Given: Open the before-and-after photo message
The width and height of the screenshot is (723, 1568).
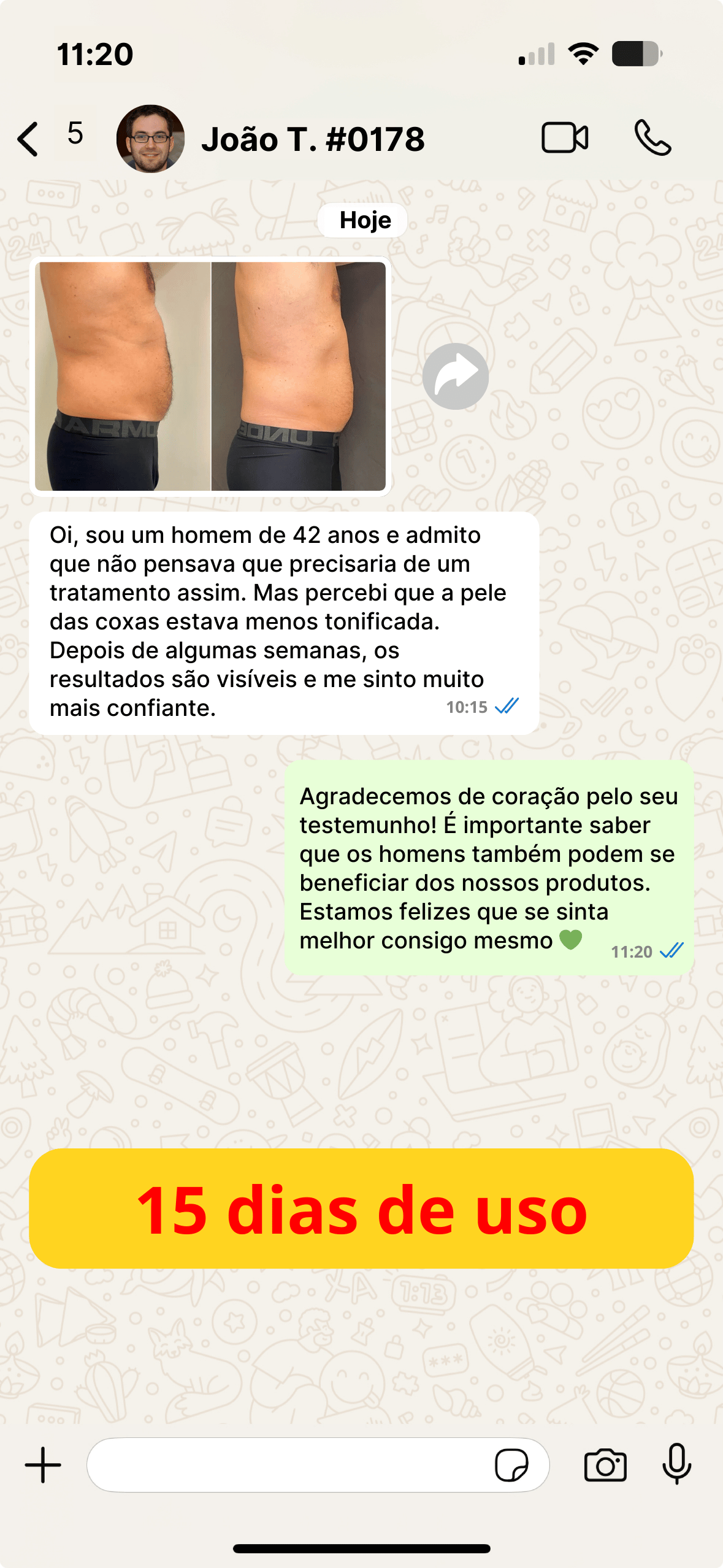Looking at the screenshot, I should [210, 376].
